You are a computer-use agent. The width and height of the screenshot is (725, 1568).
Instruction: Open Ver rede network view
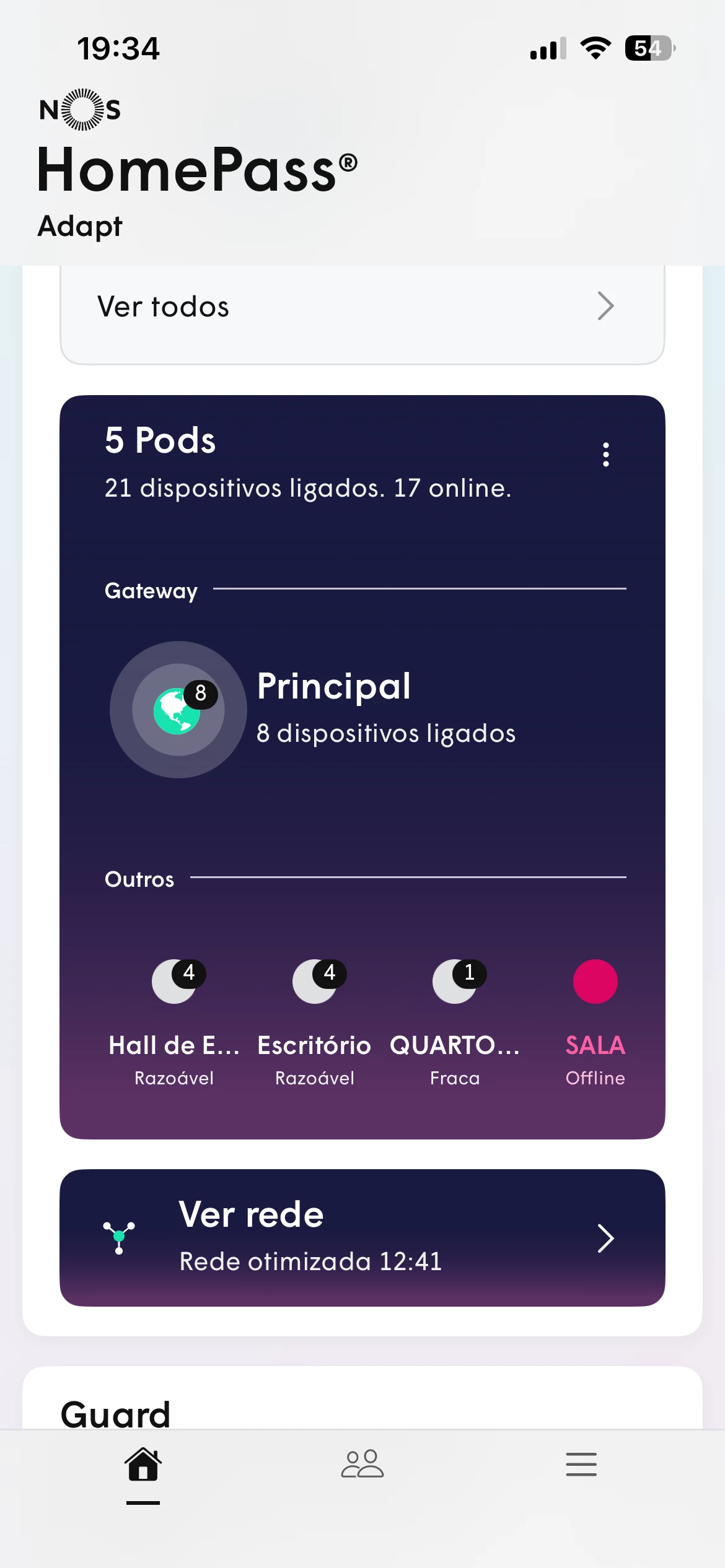pos(362,1237)
